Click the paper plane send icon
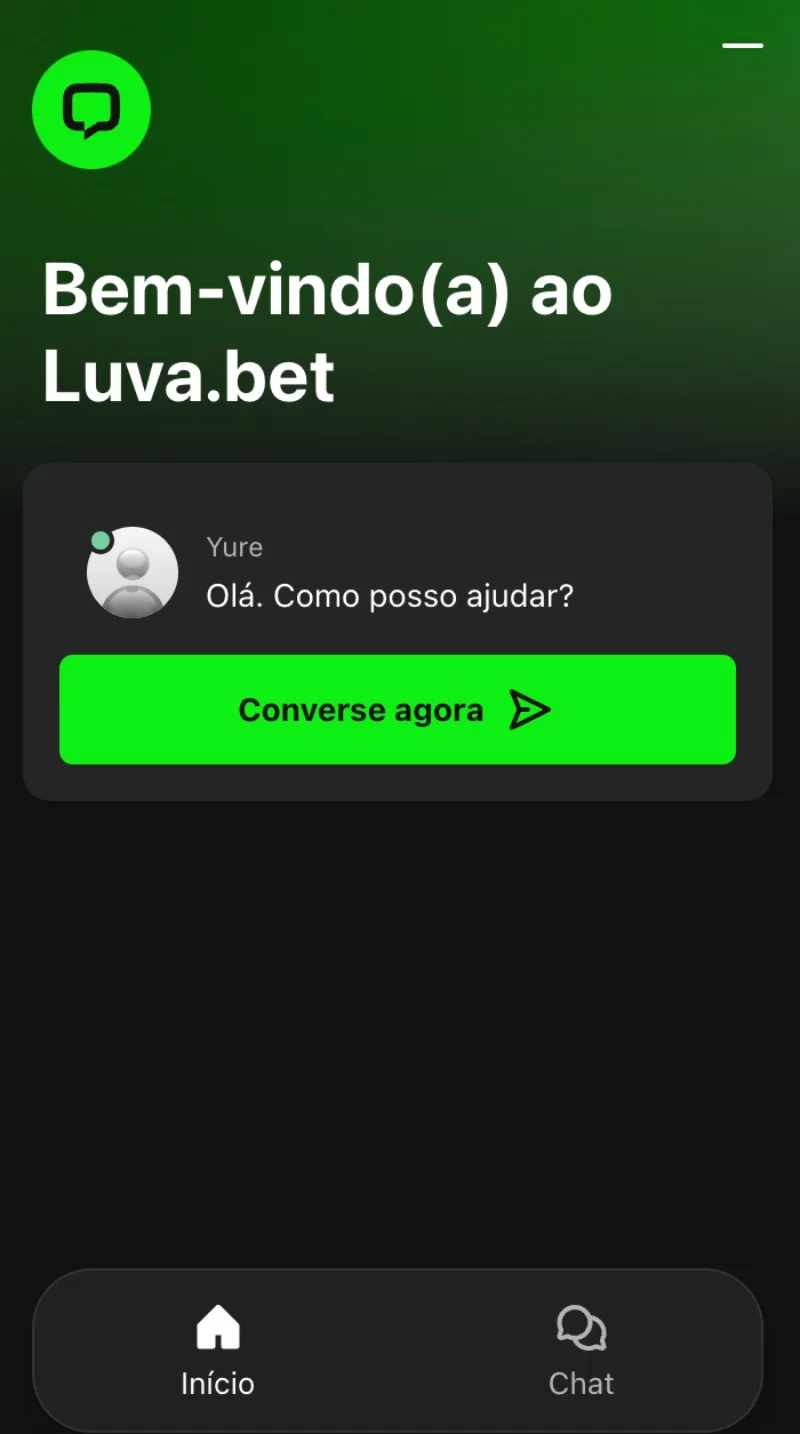 530,710
